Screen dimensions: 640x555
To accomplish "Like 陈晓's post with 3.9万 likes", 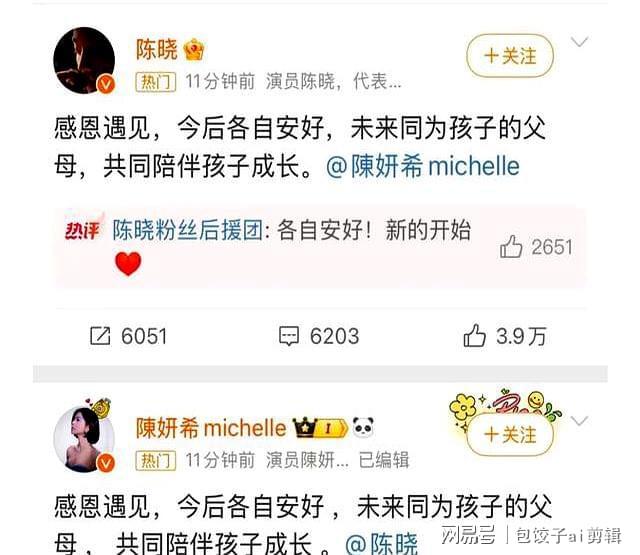I will pyautogui.click(x=505, y=337).
